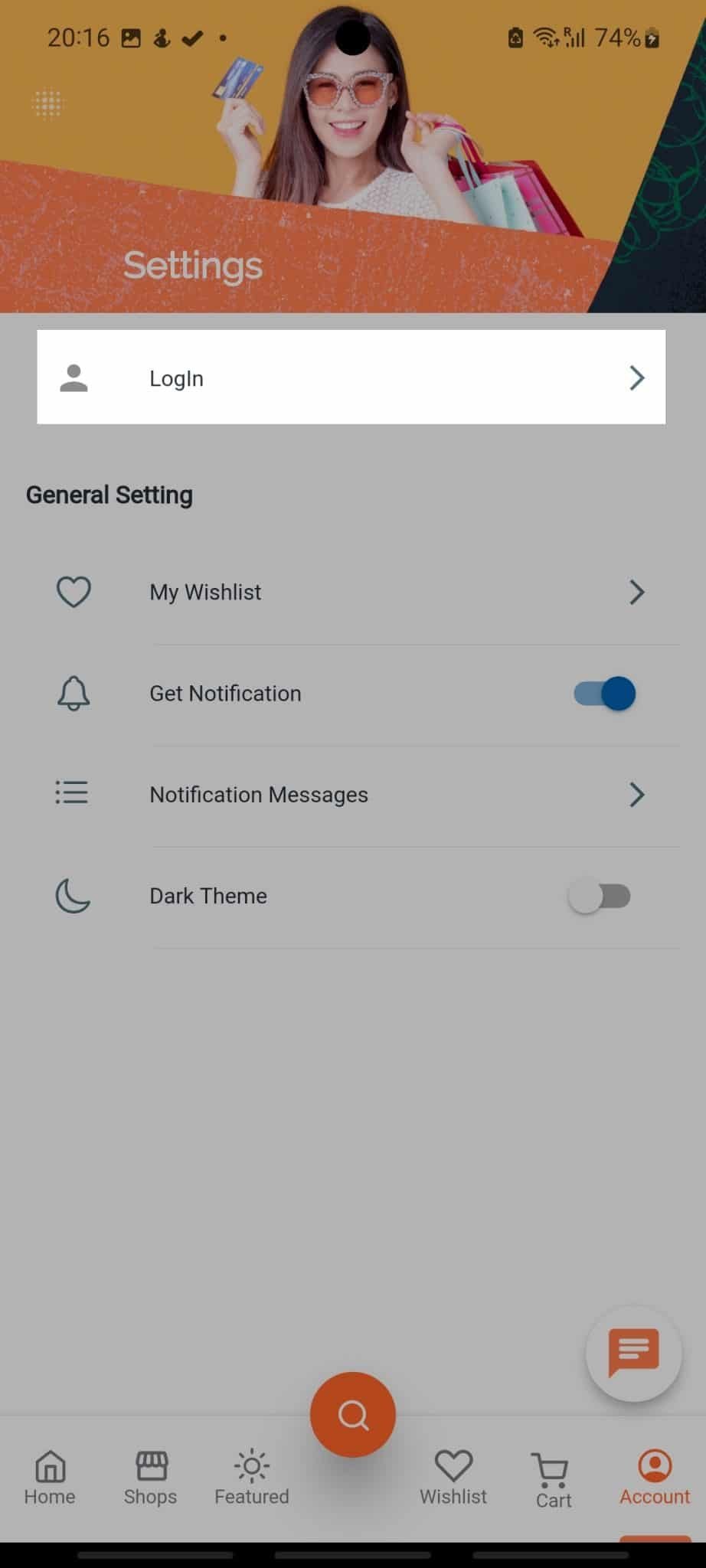Open My Wishlist in General Setting
The image size is (706, 1568).
click(x=351, y=592)
